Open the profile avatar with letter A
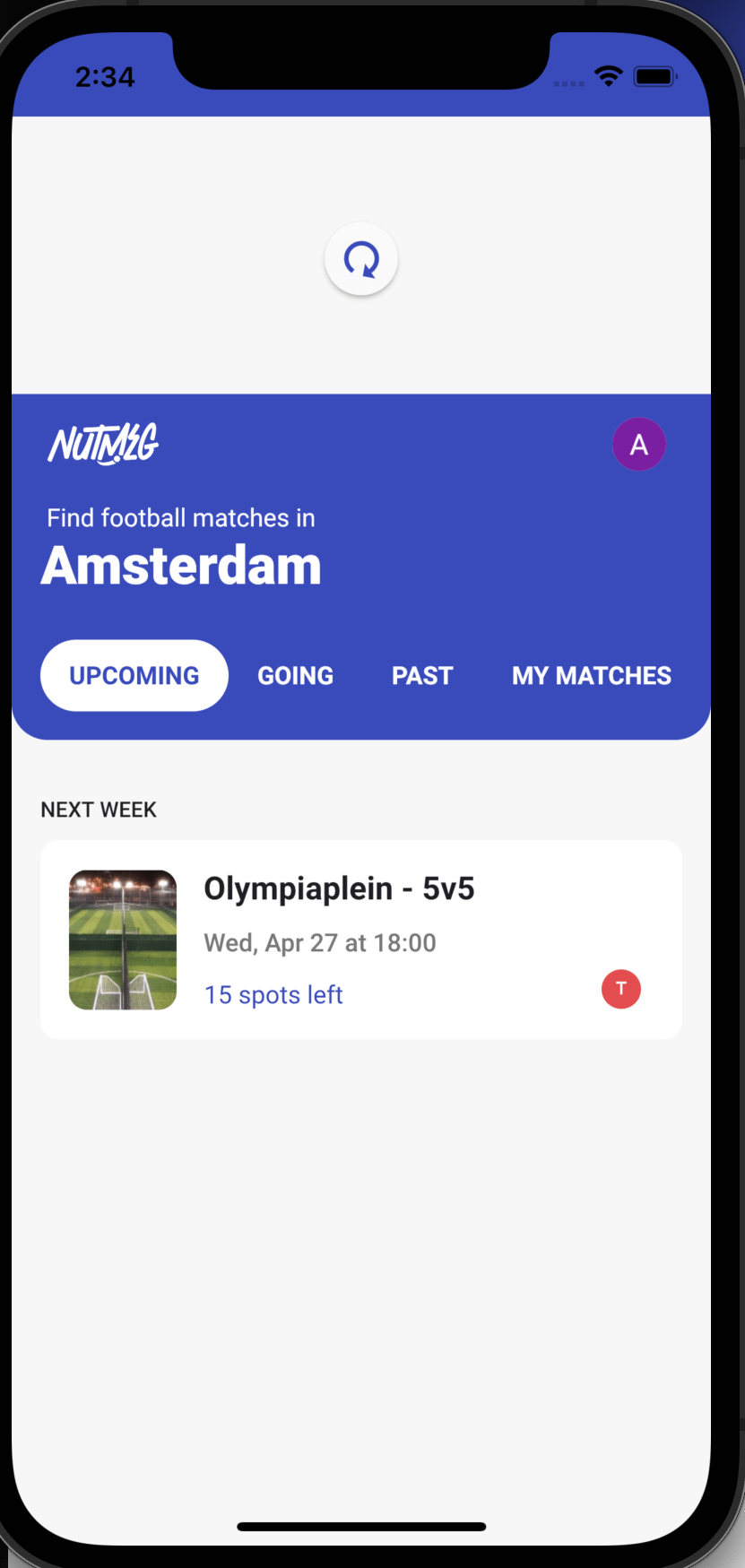 (638, 444)
